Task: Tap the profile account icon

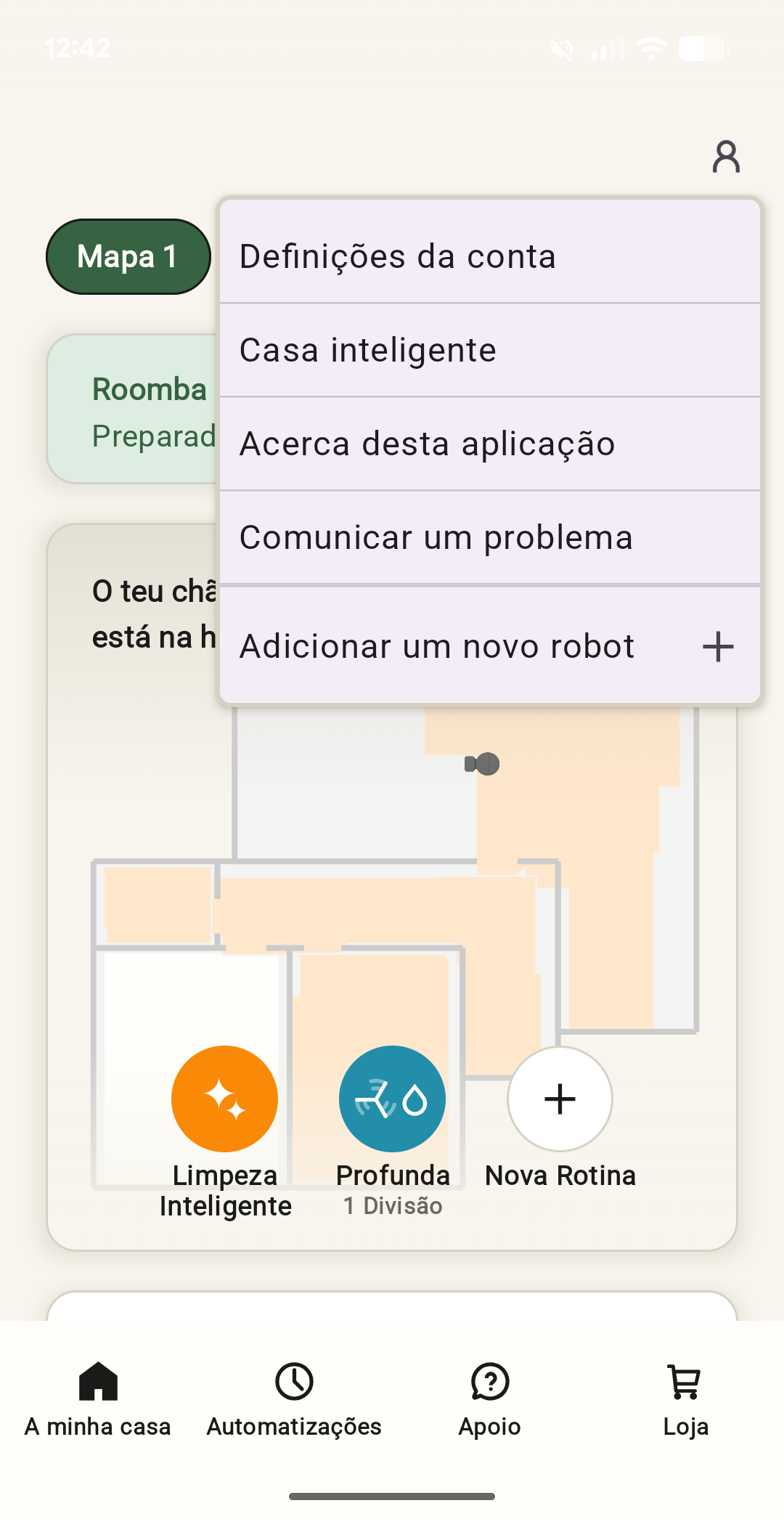Action: pos(725,157)
